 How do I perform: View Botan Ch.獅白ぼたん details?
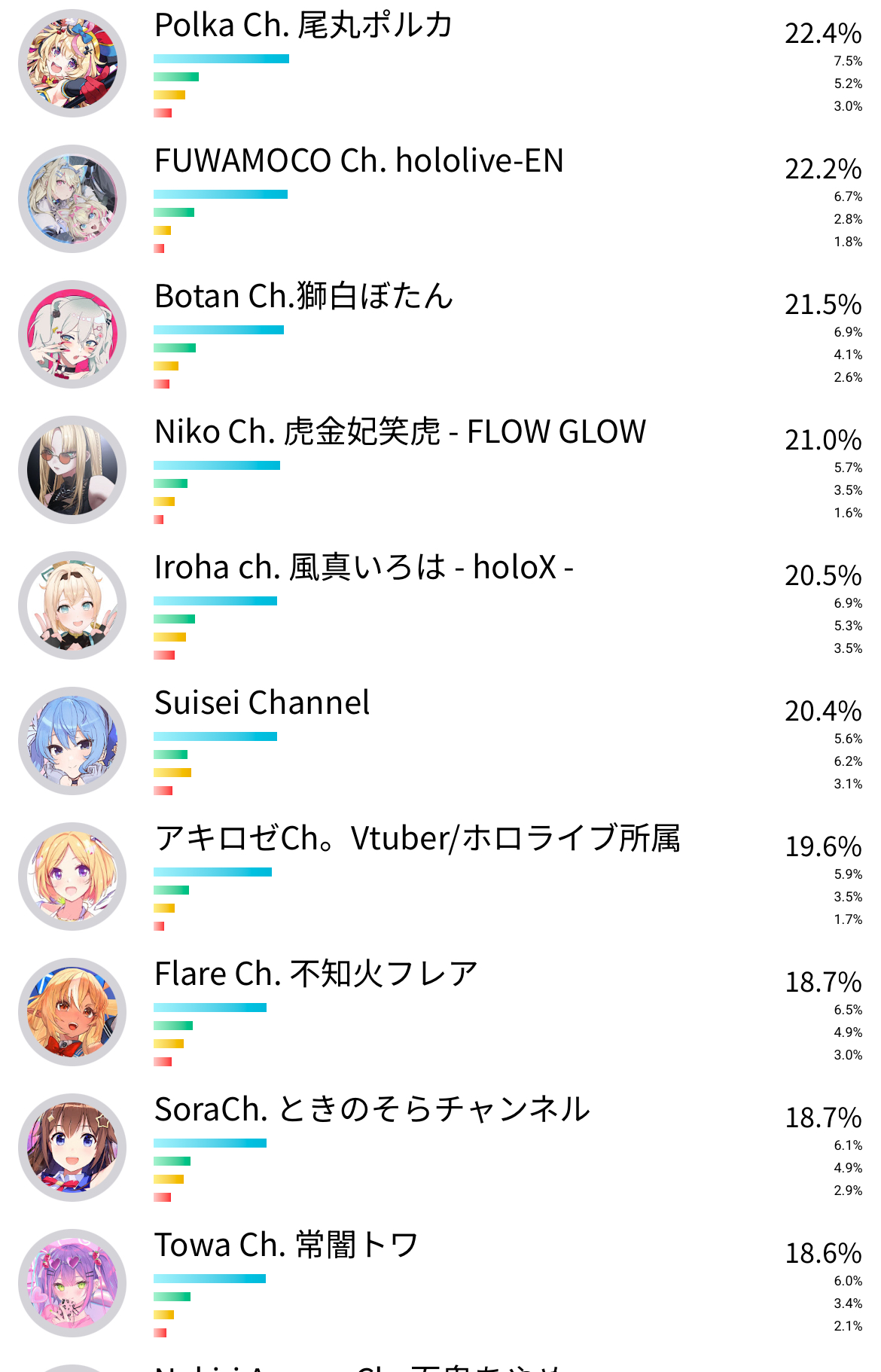pyautogui.click(x=303, y=297)
